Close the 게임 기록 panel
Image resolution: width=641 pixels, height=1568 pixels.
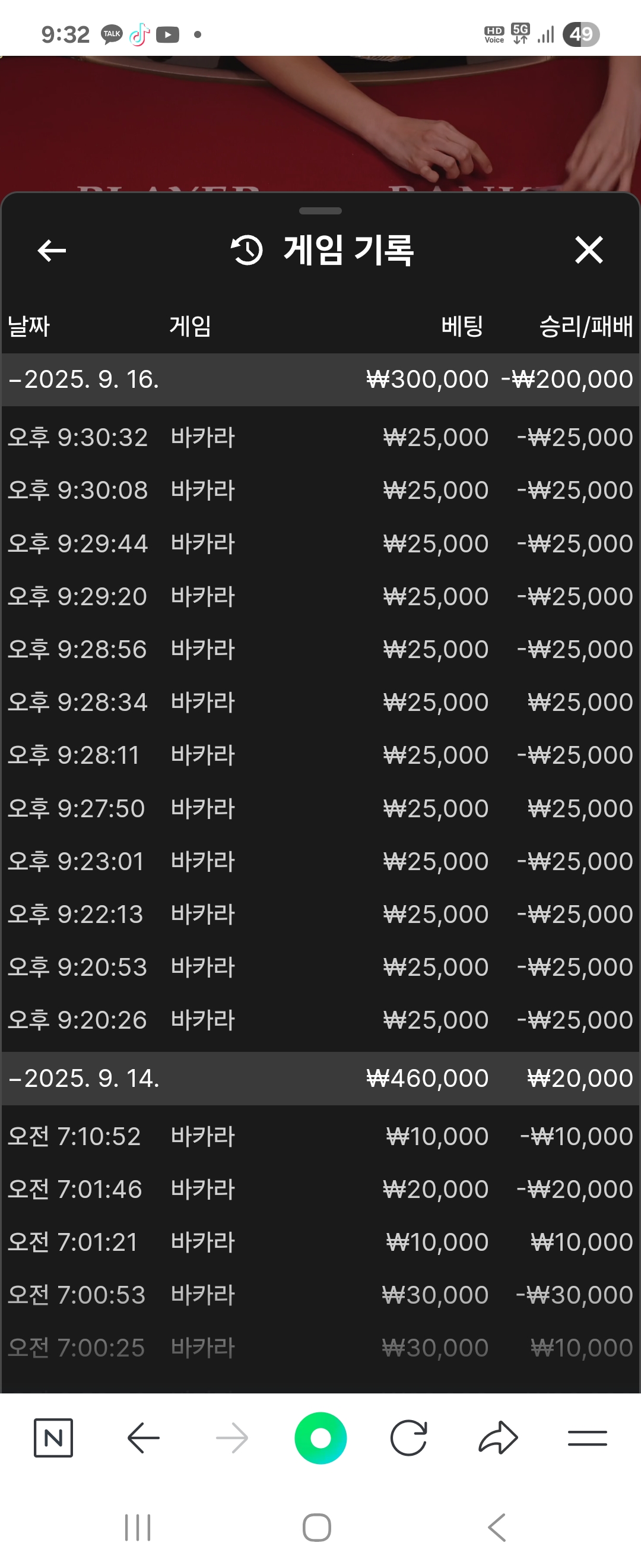pos(588,250)
